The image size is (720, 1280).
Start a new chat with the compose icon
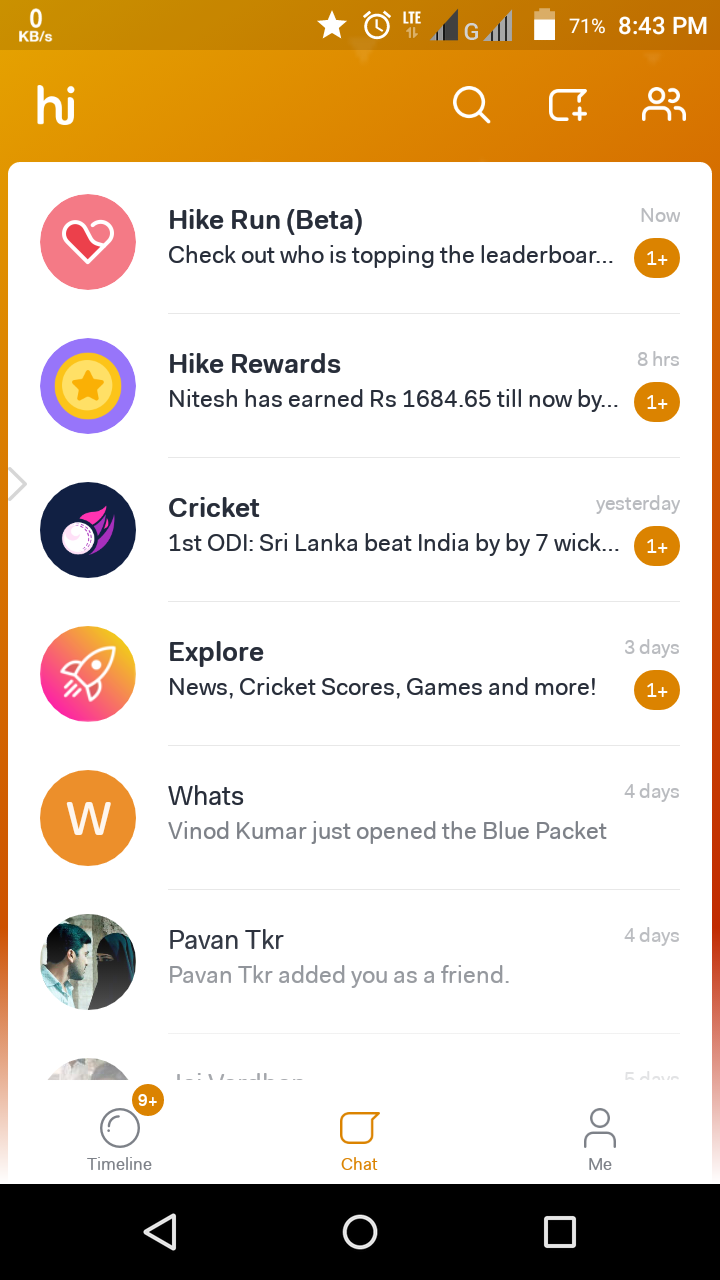pos(567,105)
